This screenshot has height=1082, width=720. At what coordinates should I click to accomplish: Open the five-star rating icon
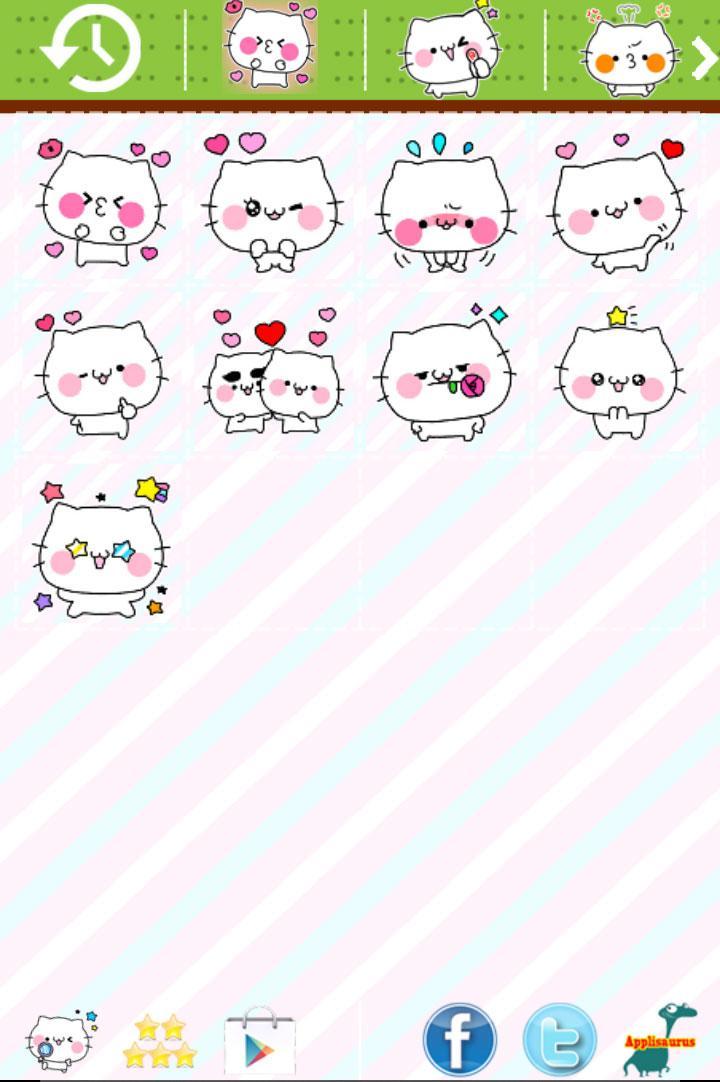160,1038
